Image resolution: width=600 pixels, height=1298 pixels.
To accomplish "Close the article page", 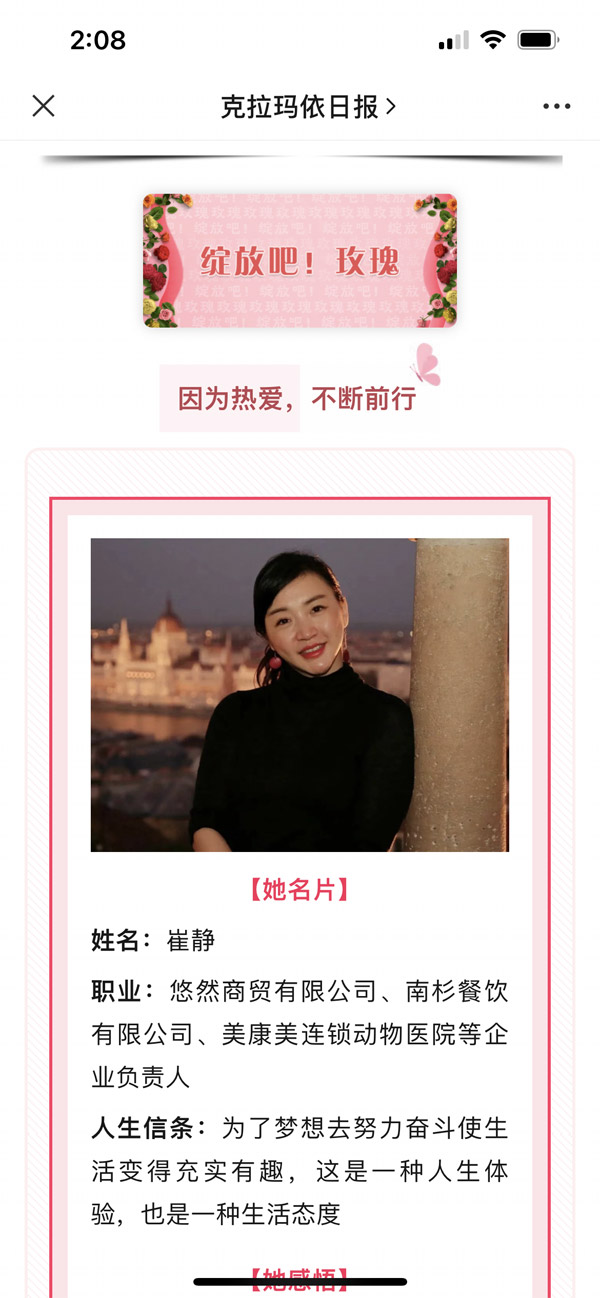I will click(x=43, y=106).
